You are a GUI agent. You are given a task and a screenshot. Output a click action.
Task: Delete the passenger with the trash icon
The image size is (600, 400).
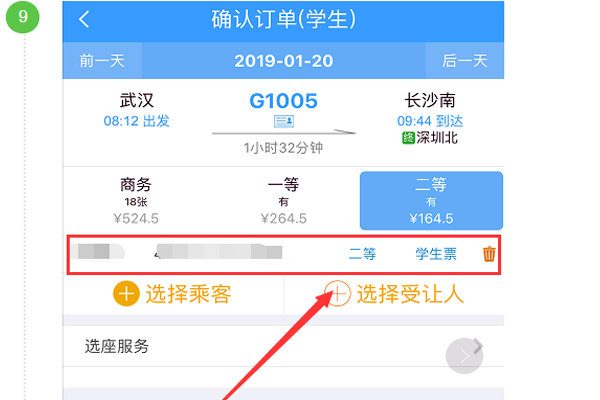pos(489,254)
